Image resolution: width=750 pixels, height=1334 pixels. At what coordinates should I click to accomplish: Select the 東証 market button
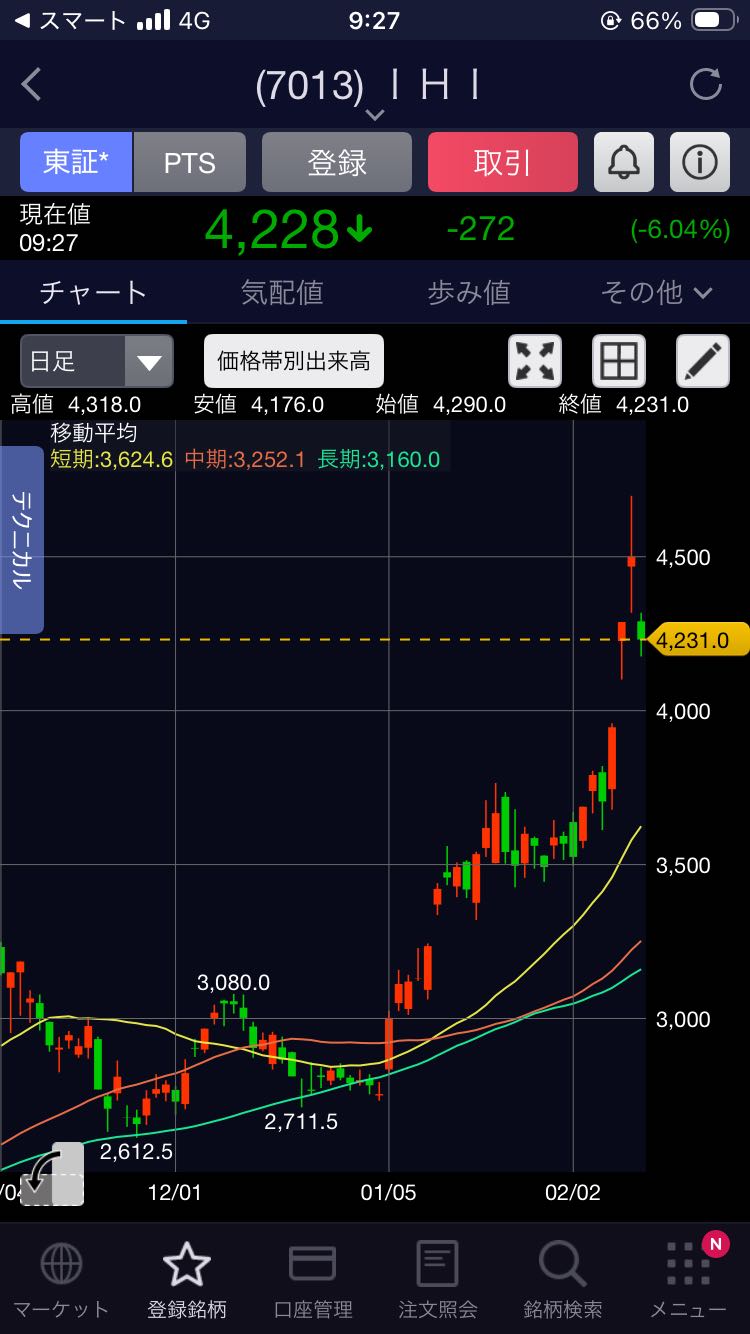click(x=76, y=162)
